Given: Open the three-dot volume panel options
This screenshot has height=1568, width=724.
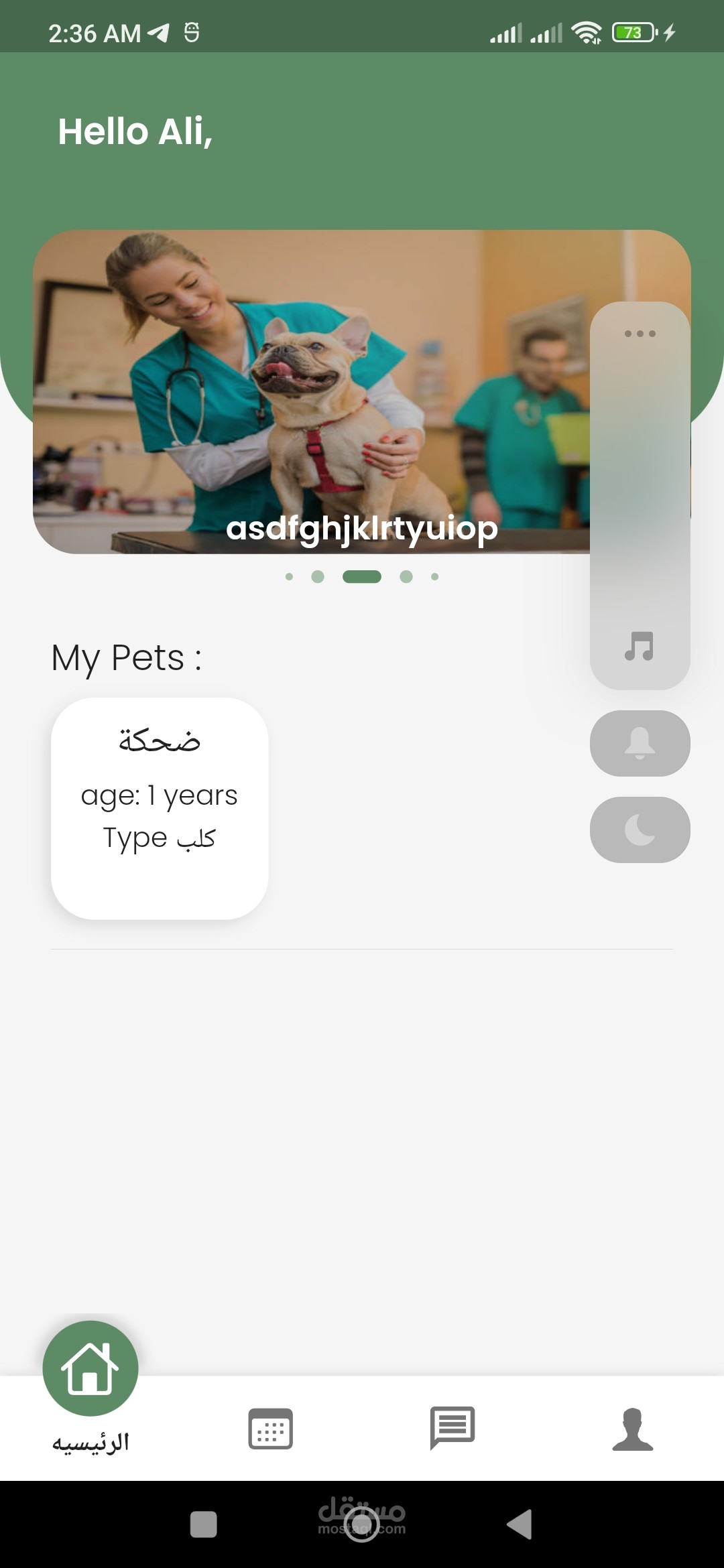Looking at the screenshot, I should coord(640,333).
